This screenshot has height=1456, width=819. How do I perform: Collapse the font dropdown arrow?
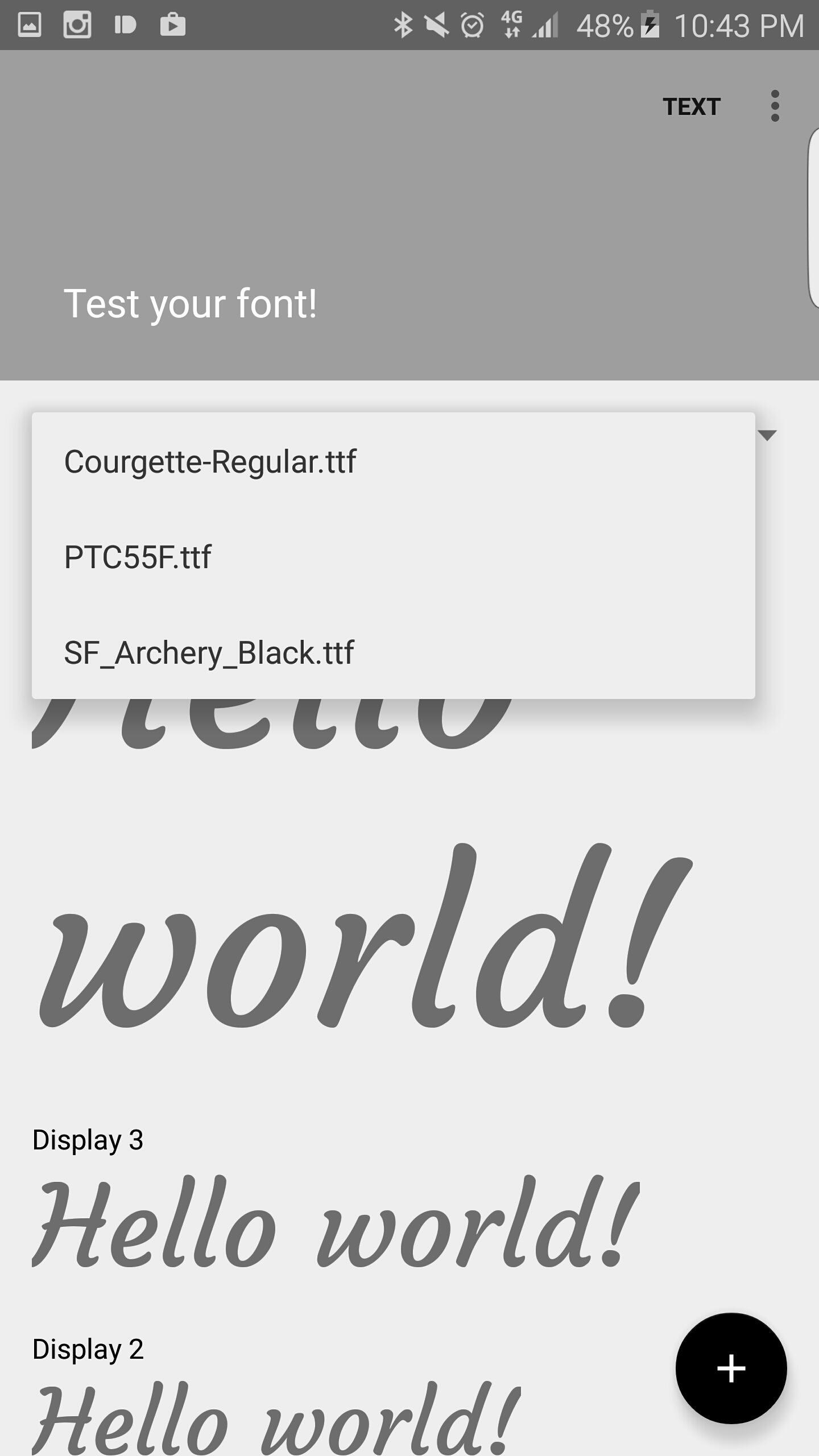pos(767,436)
